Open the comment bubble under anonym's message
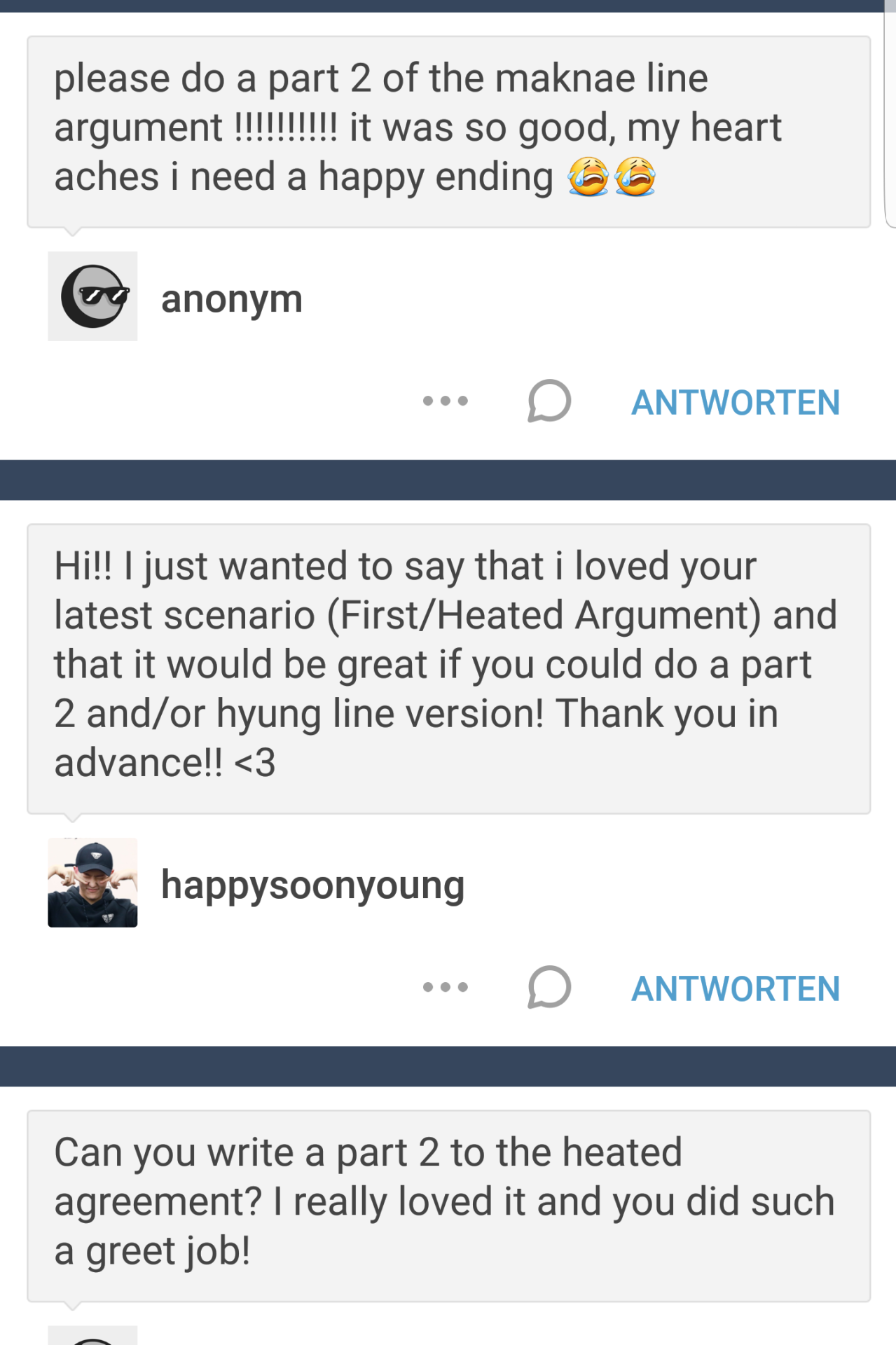 pos(549,401)
